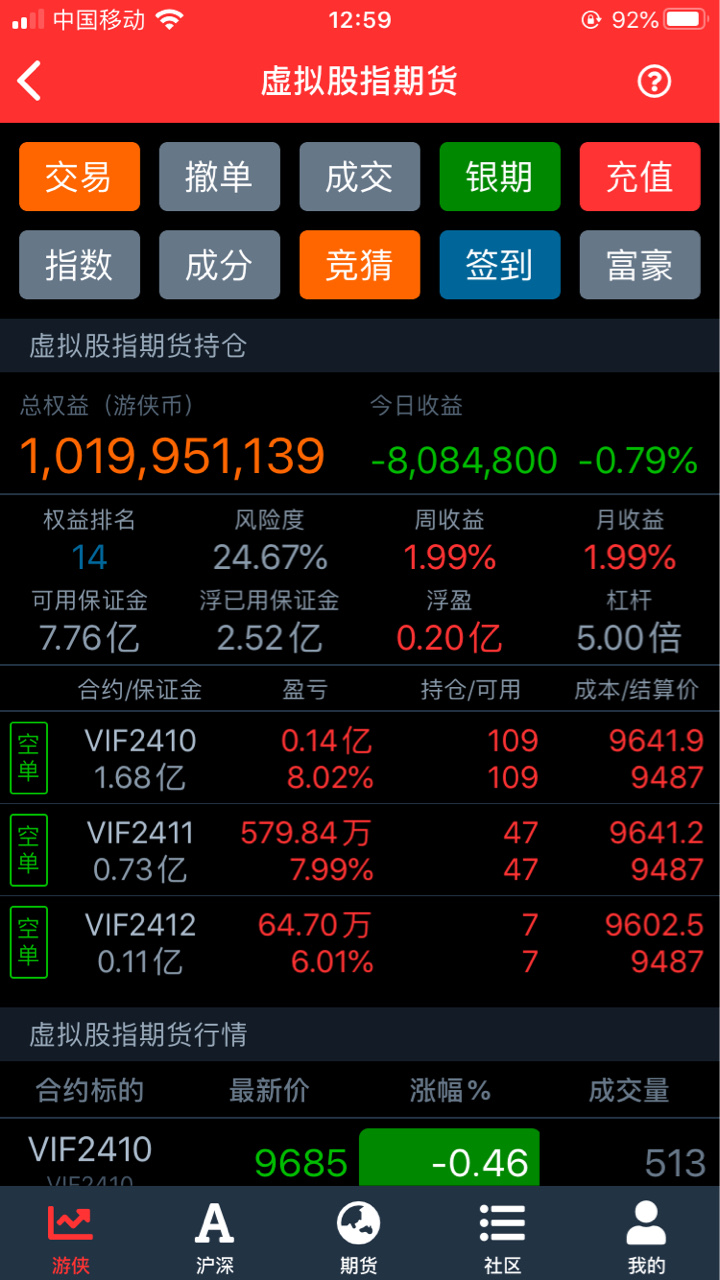This screenshot has height=1280, width=720.
Task: Tap the orange 交易 button
Action: (80, 177)
